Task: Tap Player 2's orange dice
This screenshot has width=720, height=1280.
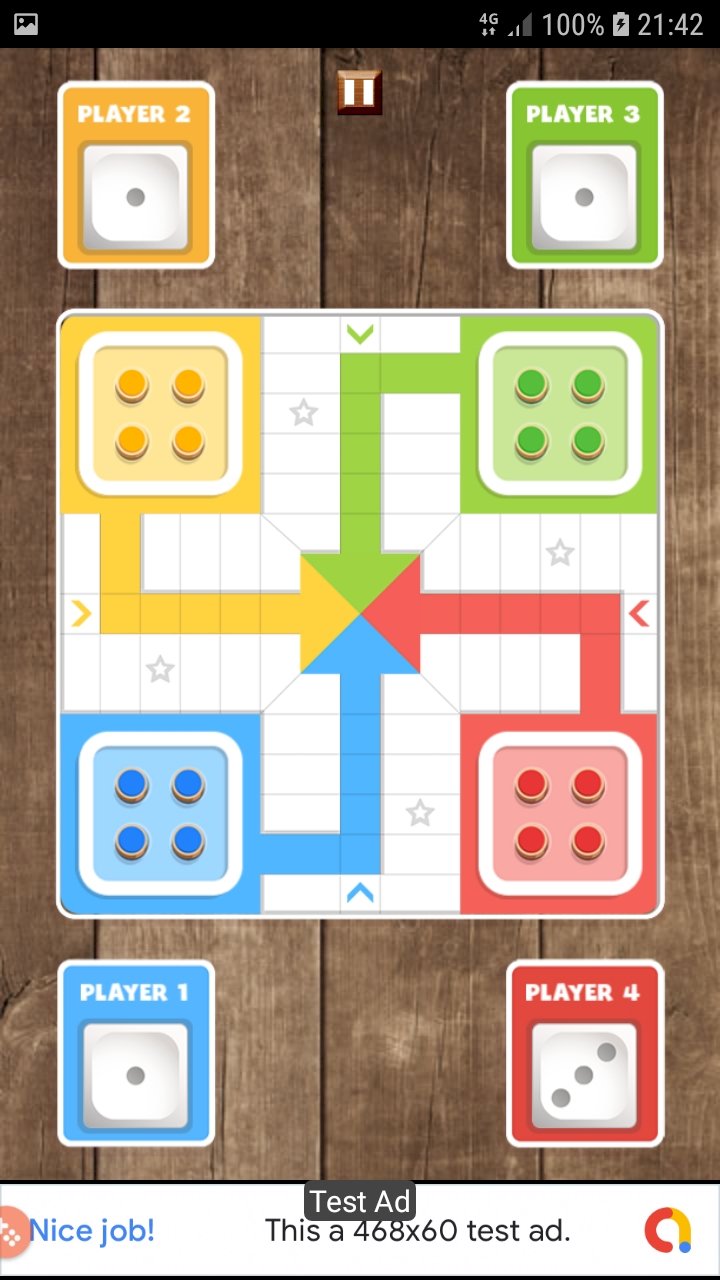Action: coord(136,197)
